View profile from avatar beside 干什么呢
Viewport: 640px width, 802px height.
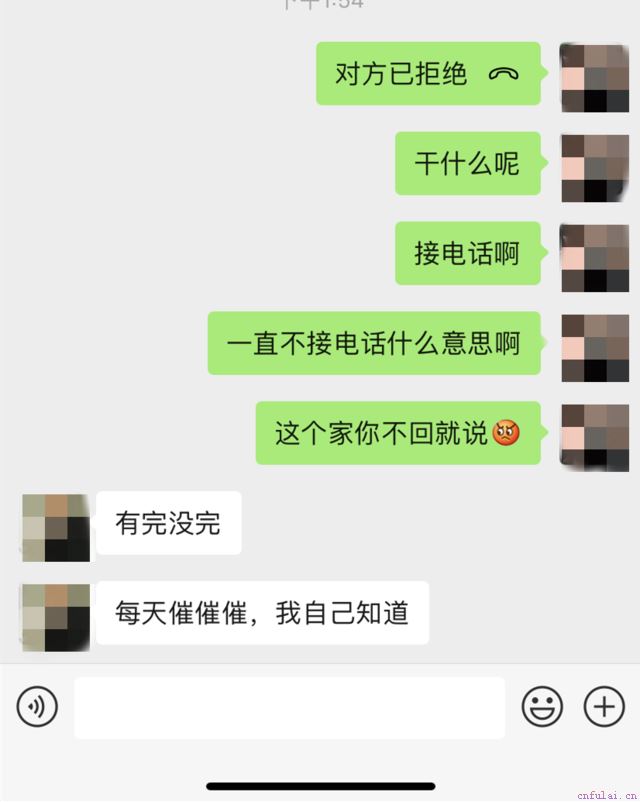click(594, 168)
